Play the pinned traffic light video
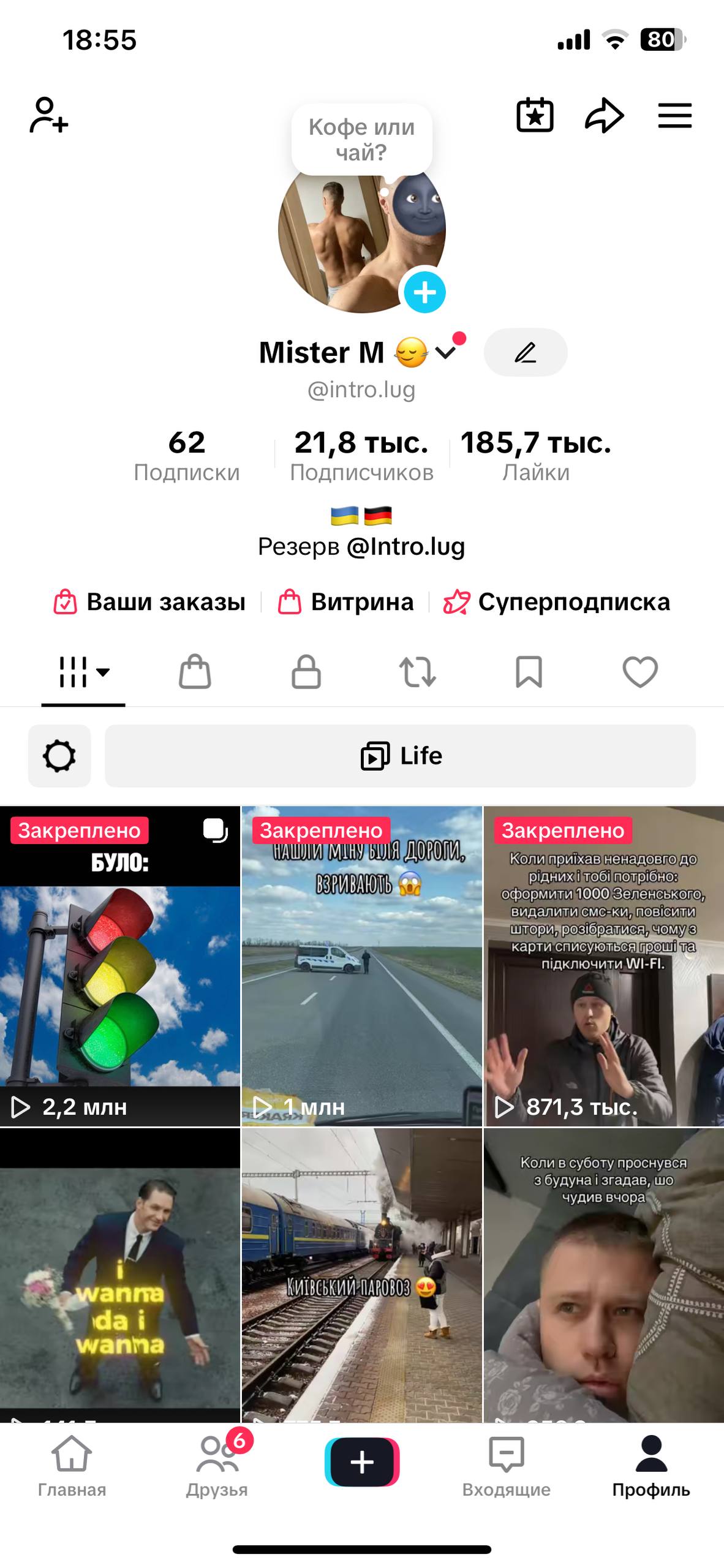Image resolution: width=724 pixels, height=1568 pixels. point(120,966)
